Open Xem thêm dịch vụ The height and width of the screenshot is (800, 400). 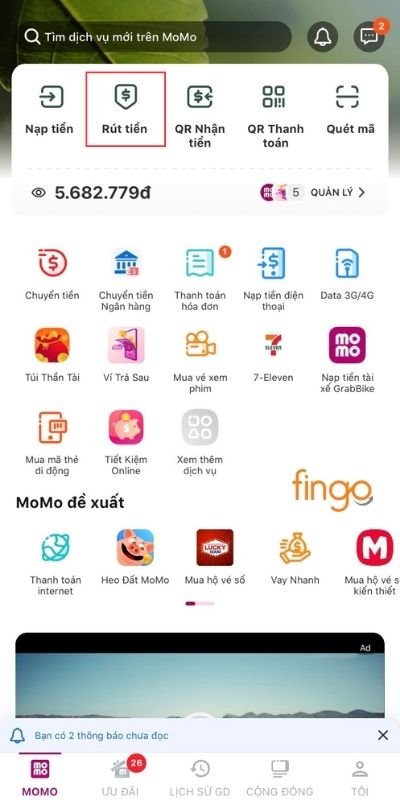point(199,443)
